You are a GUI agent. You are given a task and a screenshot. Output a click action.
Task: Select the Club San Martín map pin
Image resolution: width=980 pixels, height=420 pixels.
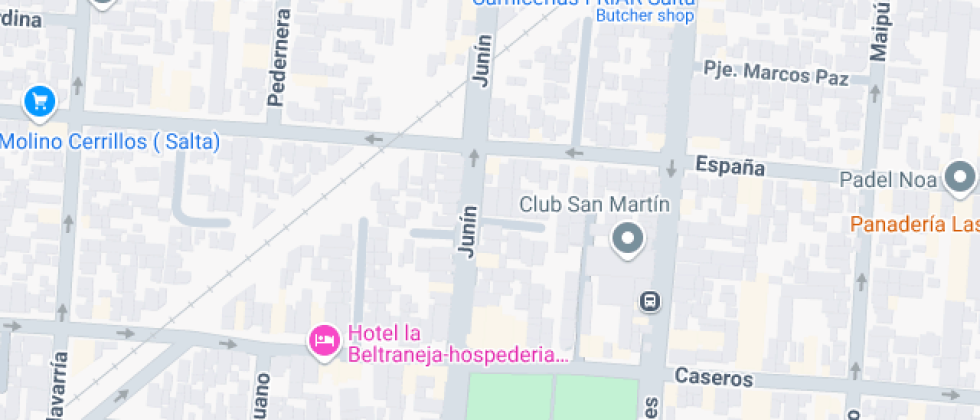(628, 239)
